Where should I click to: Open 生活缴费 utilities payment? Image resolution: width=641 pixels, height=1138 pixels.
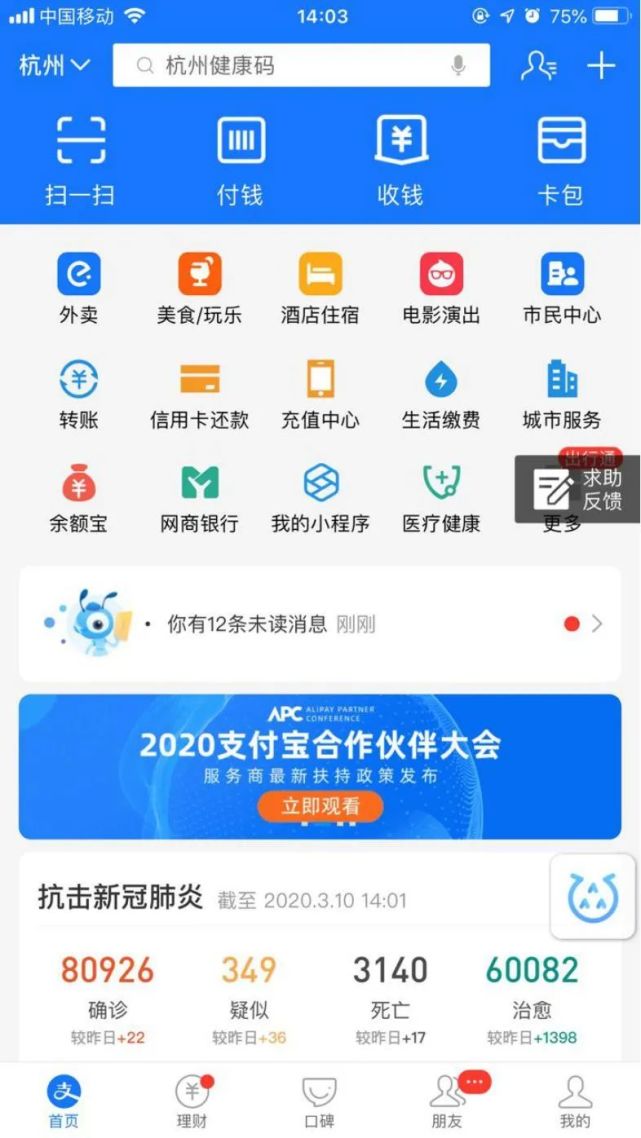click(441, 393)
